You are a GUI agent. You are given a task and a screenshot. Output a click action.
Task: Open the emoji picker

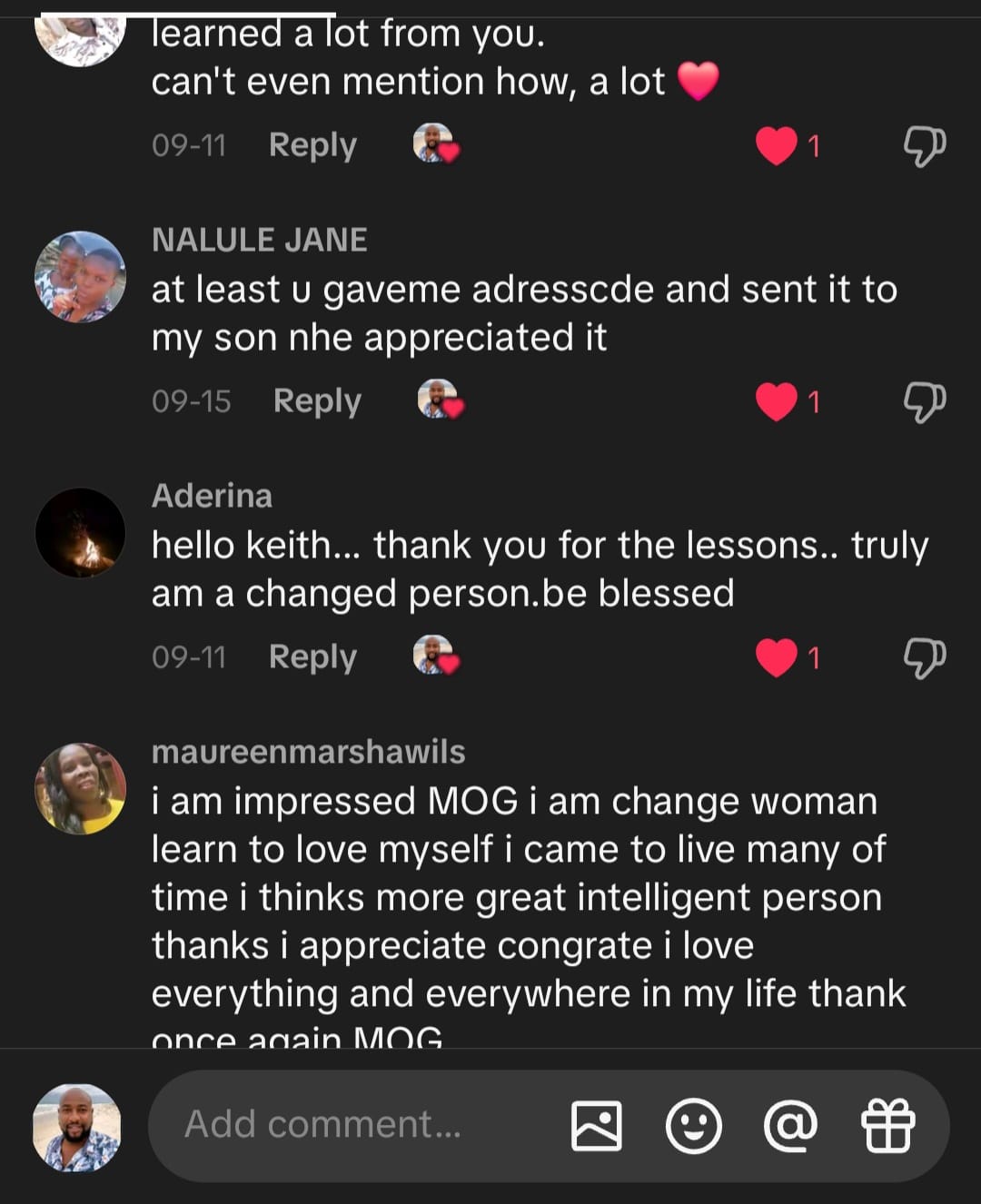coord(693,1126)
